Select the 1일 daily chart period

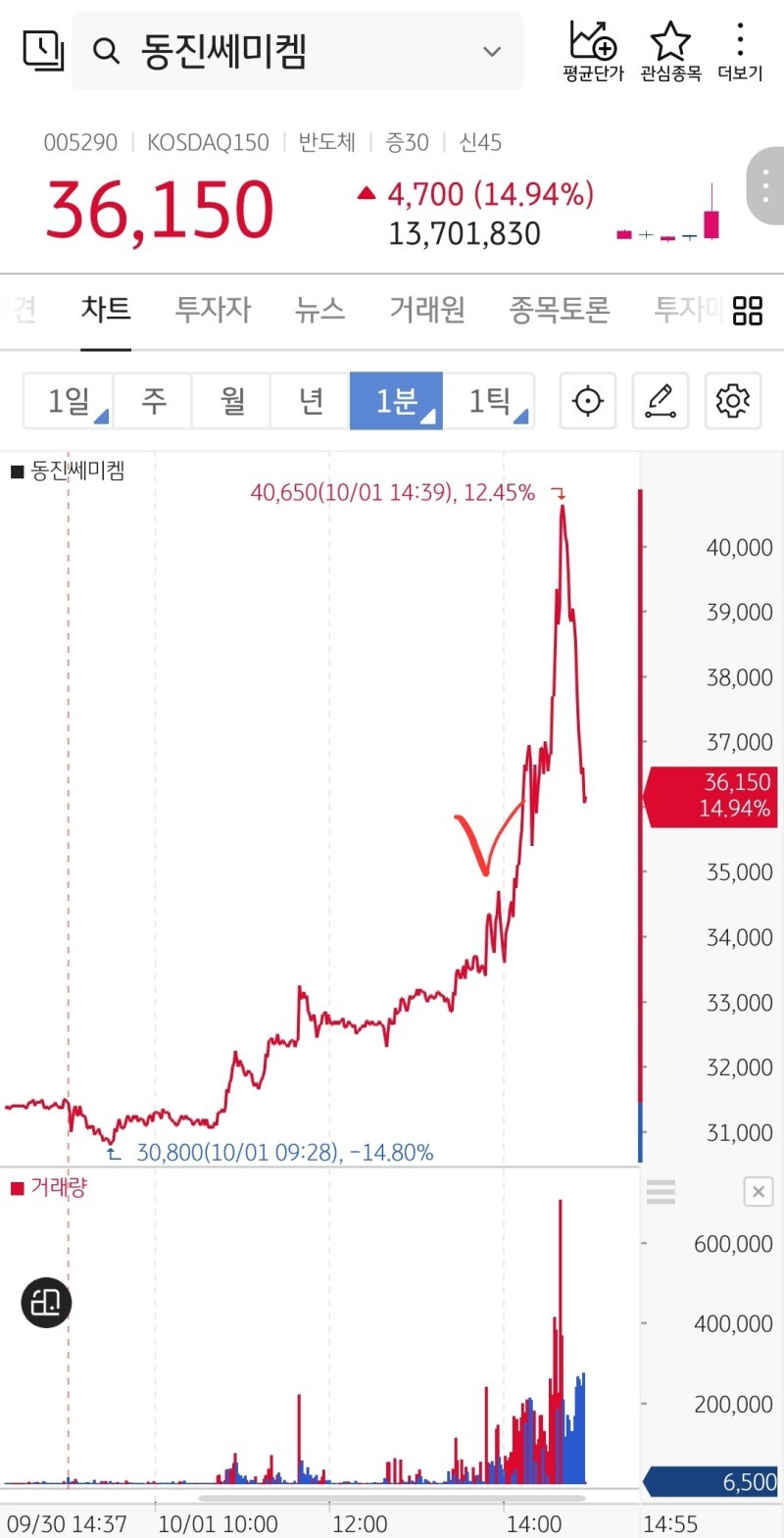pos(69,401)
